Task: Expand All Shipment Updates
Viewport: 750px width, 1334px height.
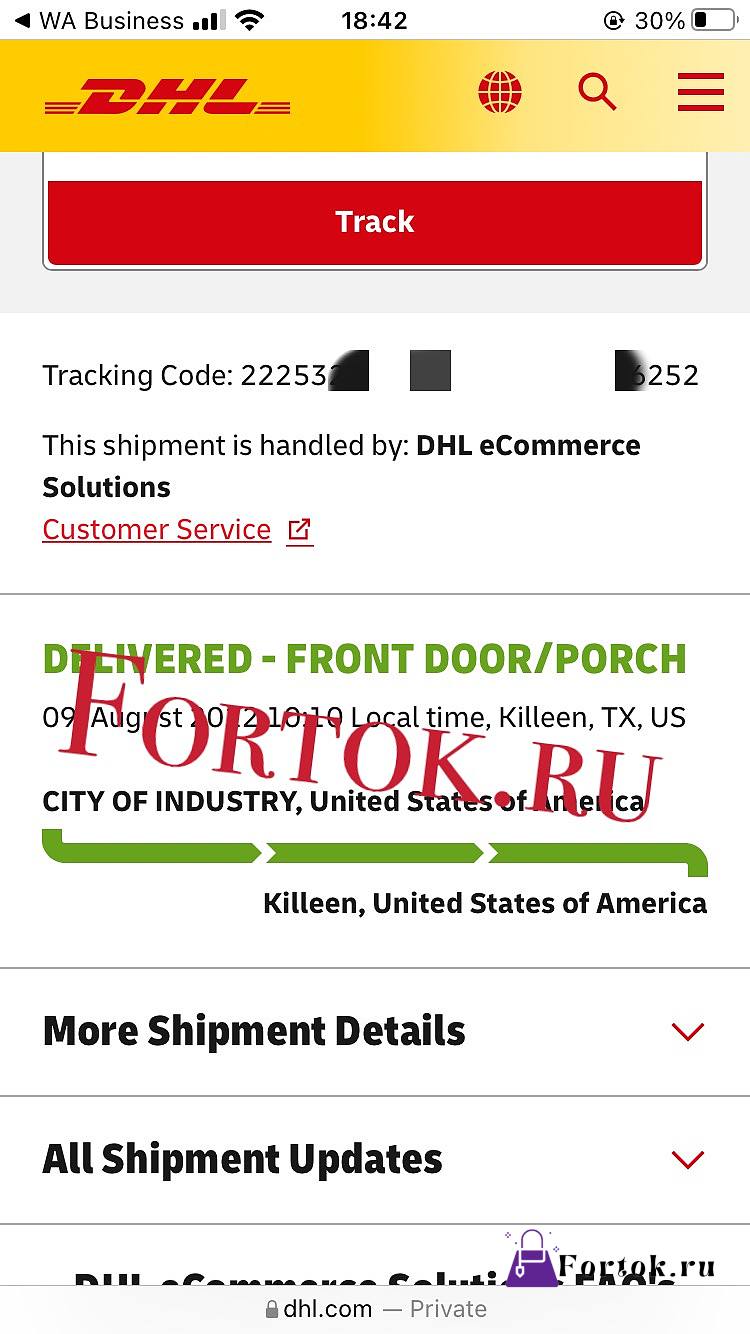Action: point(375,1160)
